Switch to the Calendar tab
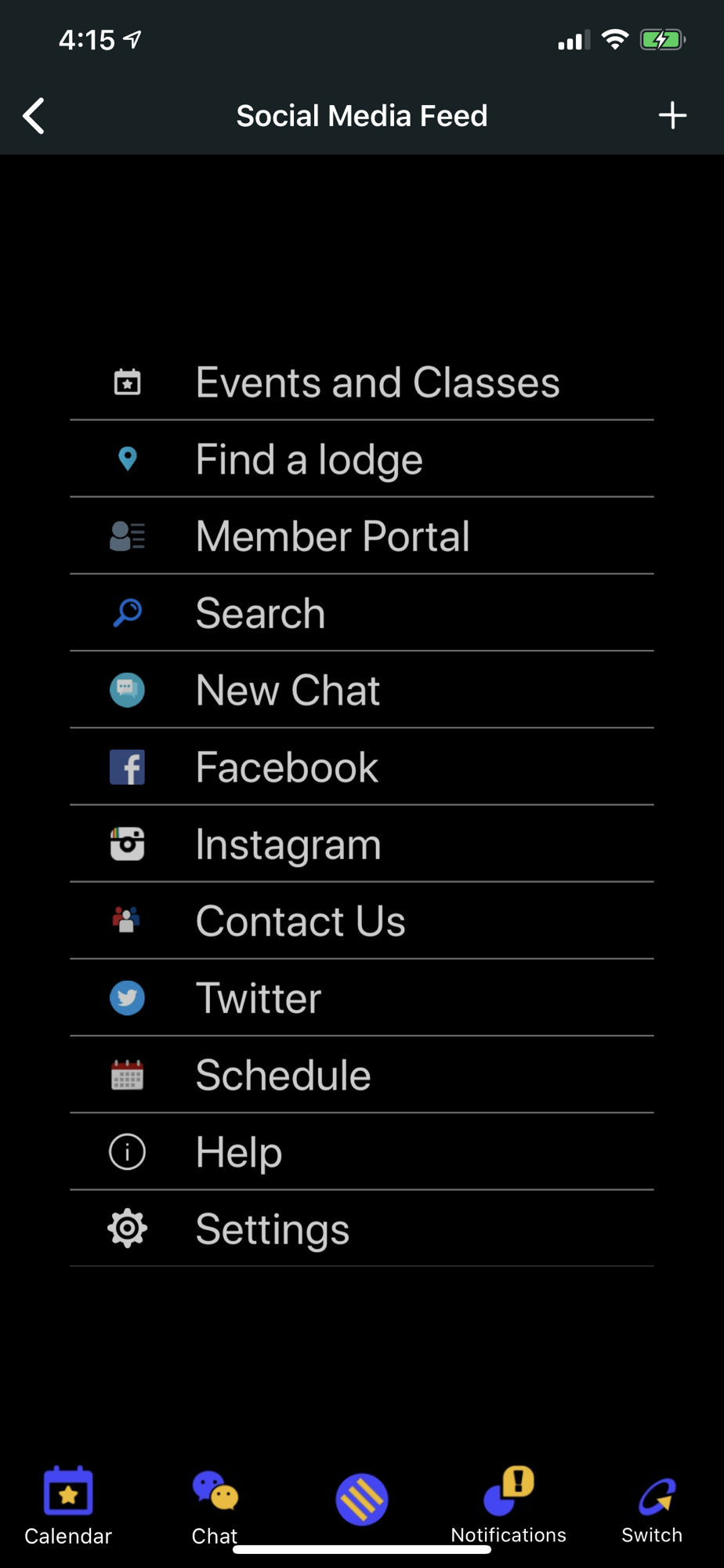724x1568 pixels. (68, 1505)
